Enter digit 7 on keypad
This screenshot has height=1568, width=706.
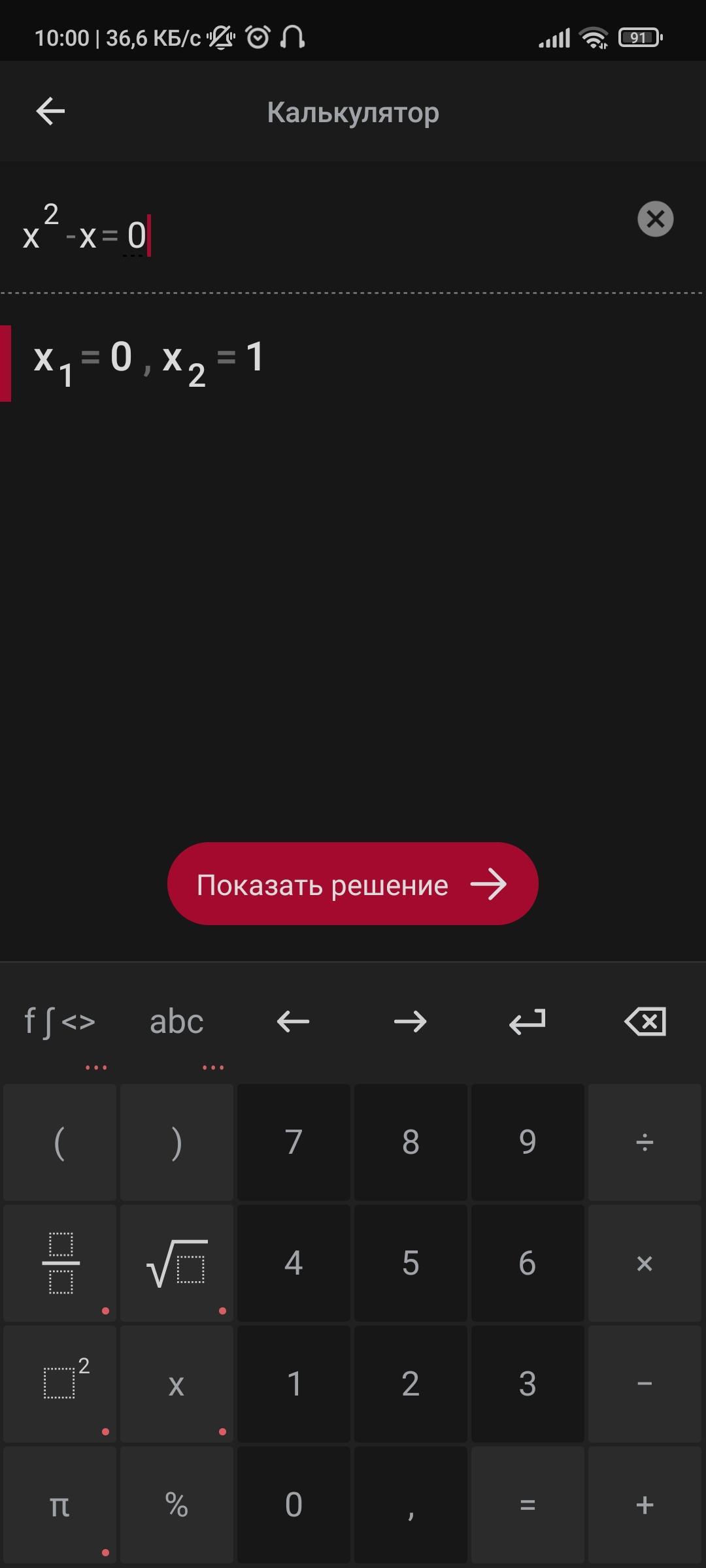point(294,1142)
